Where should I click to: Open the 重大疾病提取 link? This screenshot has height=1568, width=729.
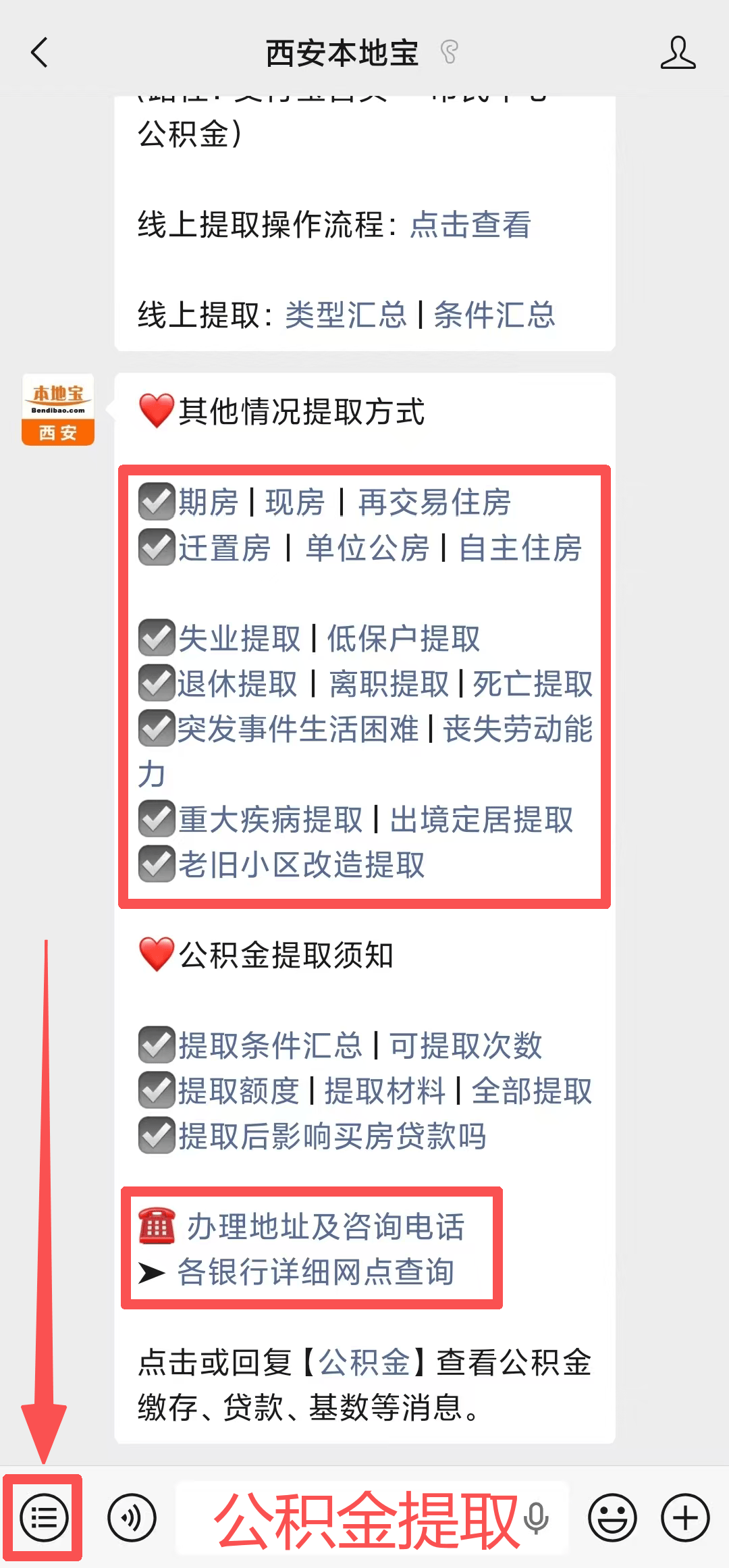click(x=270, y=820)
